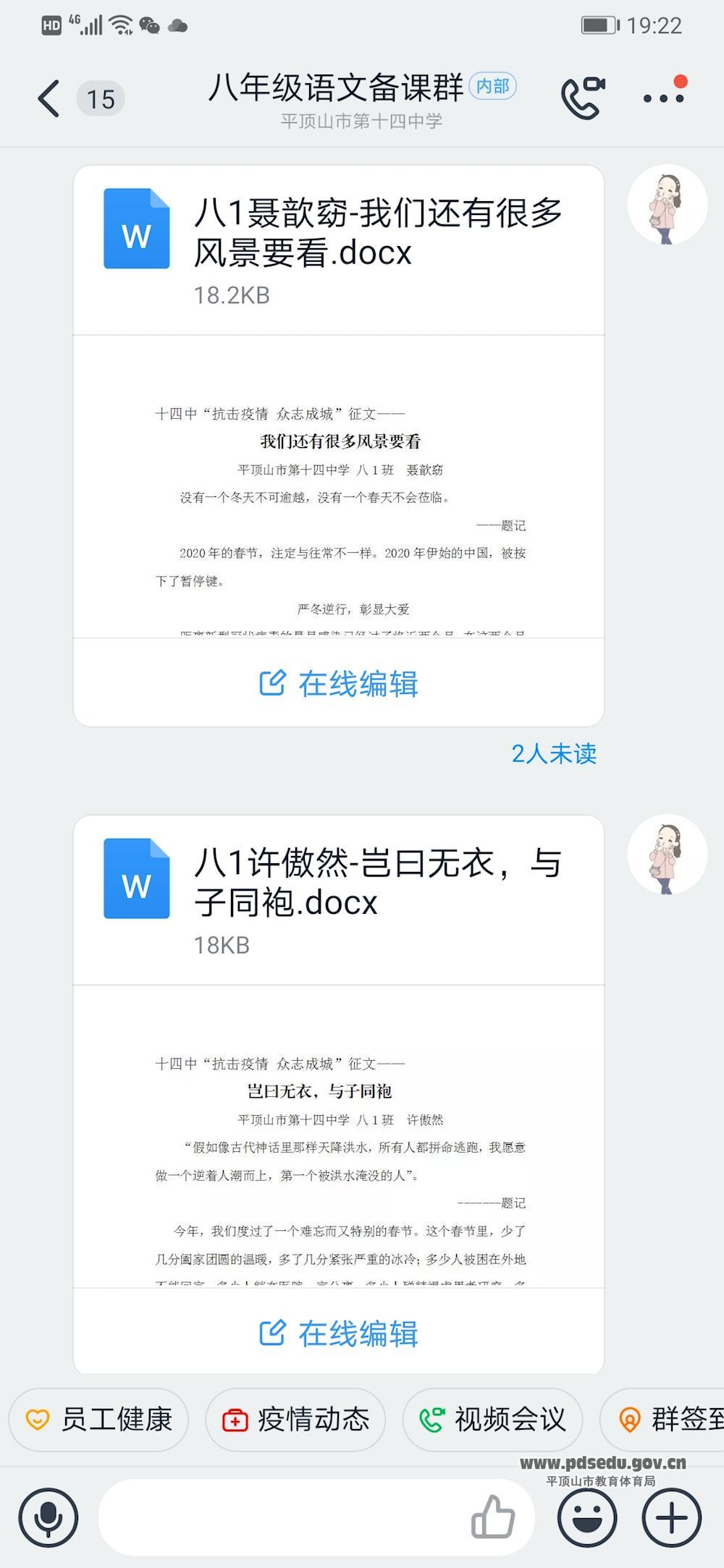The height and width of the screenshot is (1568, 724).
Task: Send a thumbs-up reaction
Action: pos(493,1518)
